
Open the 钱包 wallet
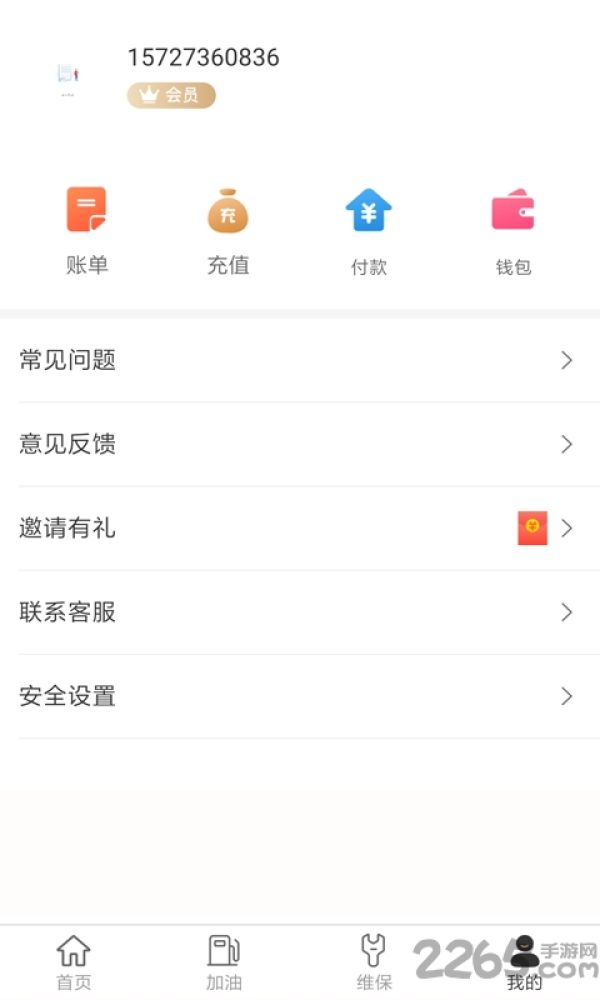point(513,230)
